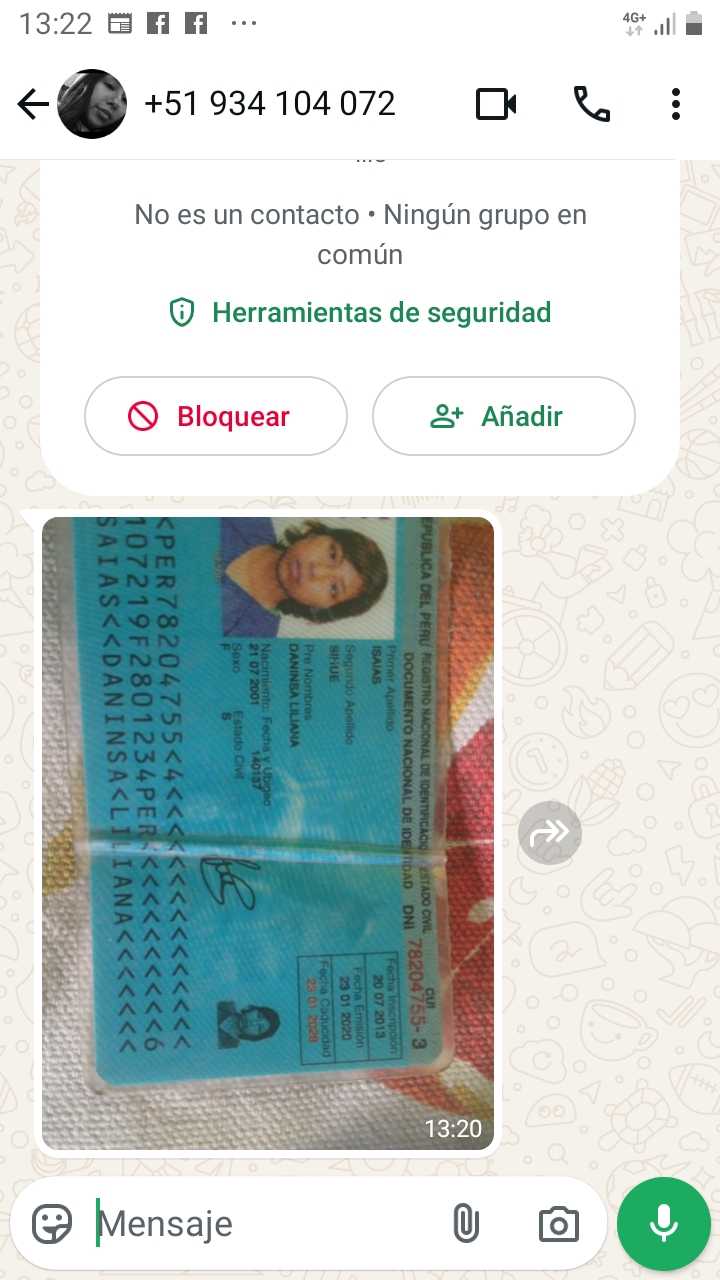
Task: Go back to the chat list
Action: (x=33, y=104)
